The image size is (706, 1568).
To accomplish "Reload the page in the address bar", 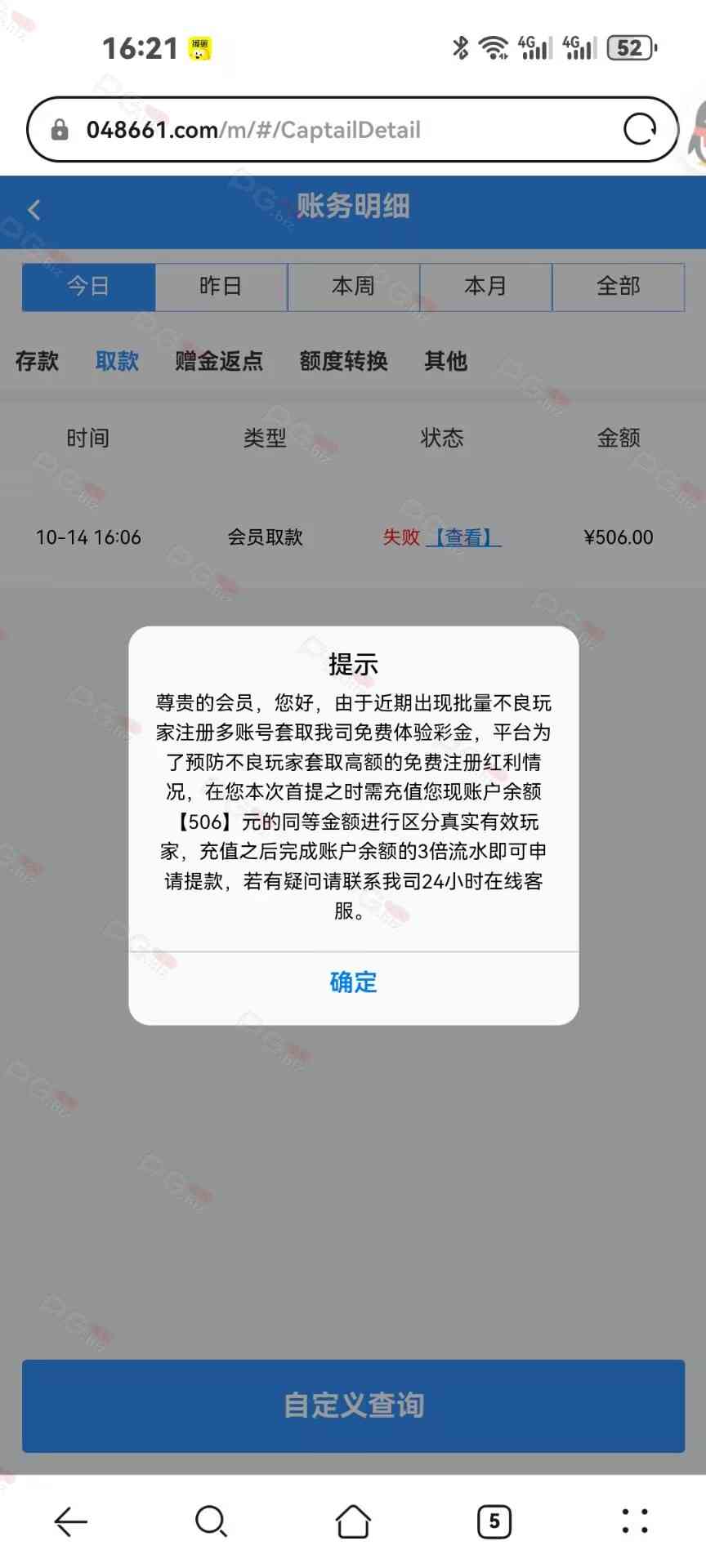I will click(639, 129).
